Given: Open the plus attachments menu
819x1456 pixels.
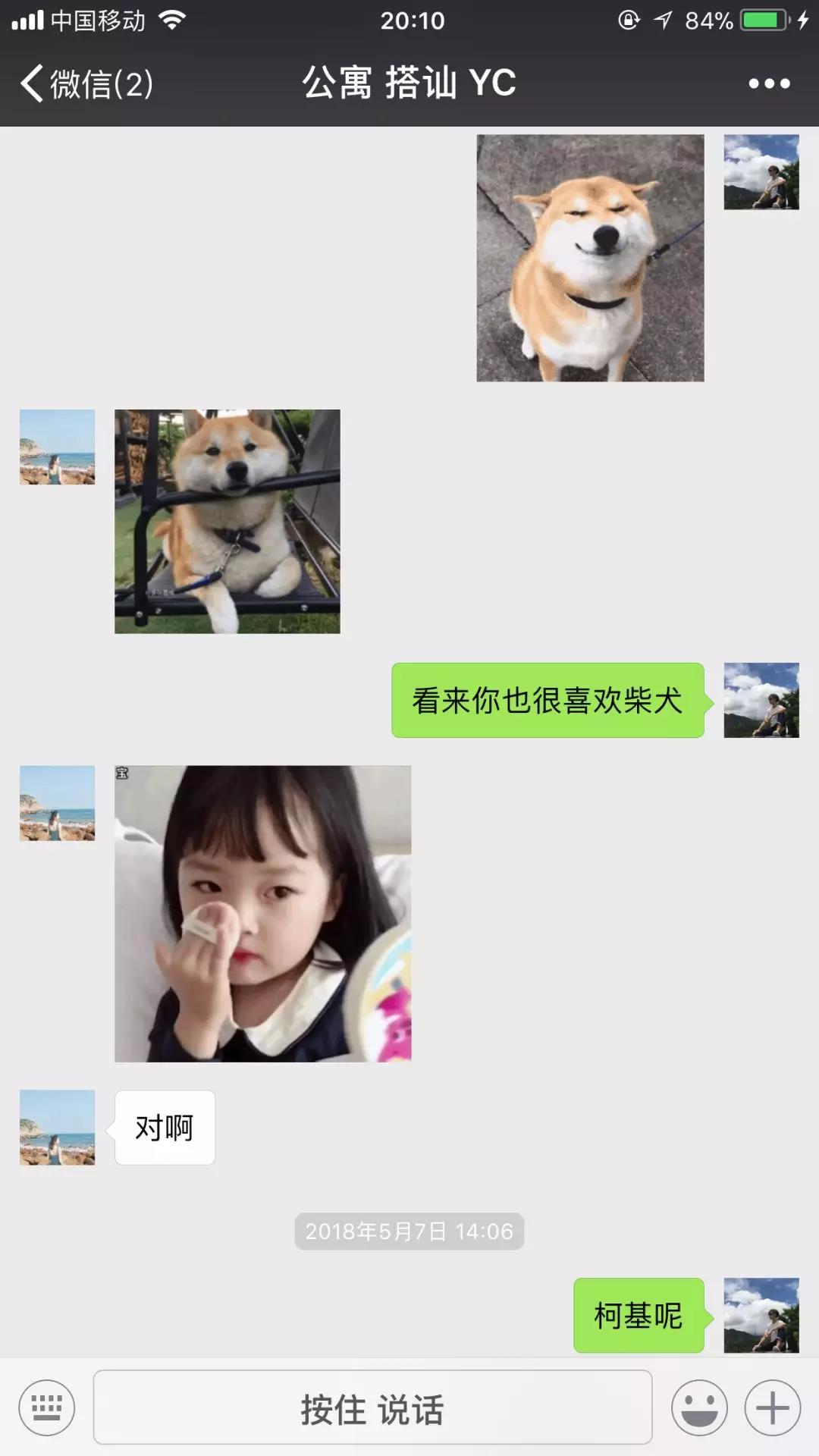Looking at the screenshot, I should point(772,1407).
